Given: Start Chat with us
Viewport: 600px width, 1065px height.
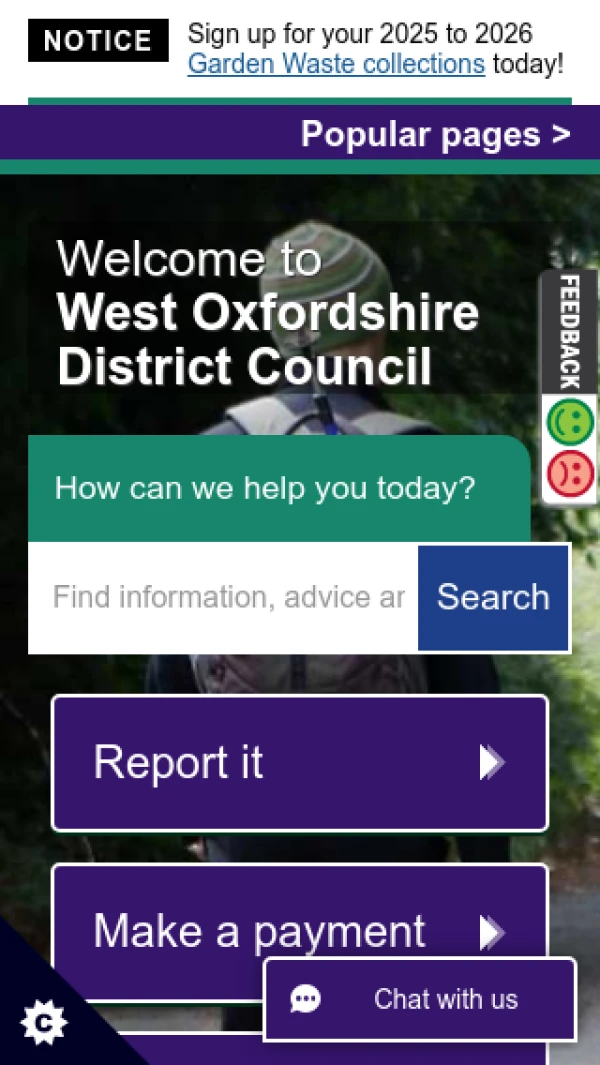Looking at the screenshot, I should (x=420, y=999).
